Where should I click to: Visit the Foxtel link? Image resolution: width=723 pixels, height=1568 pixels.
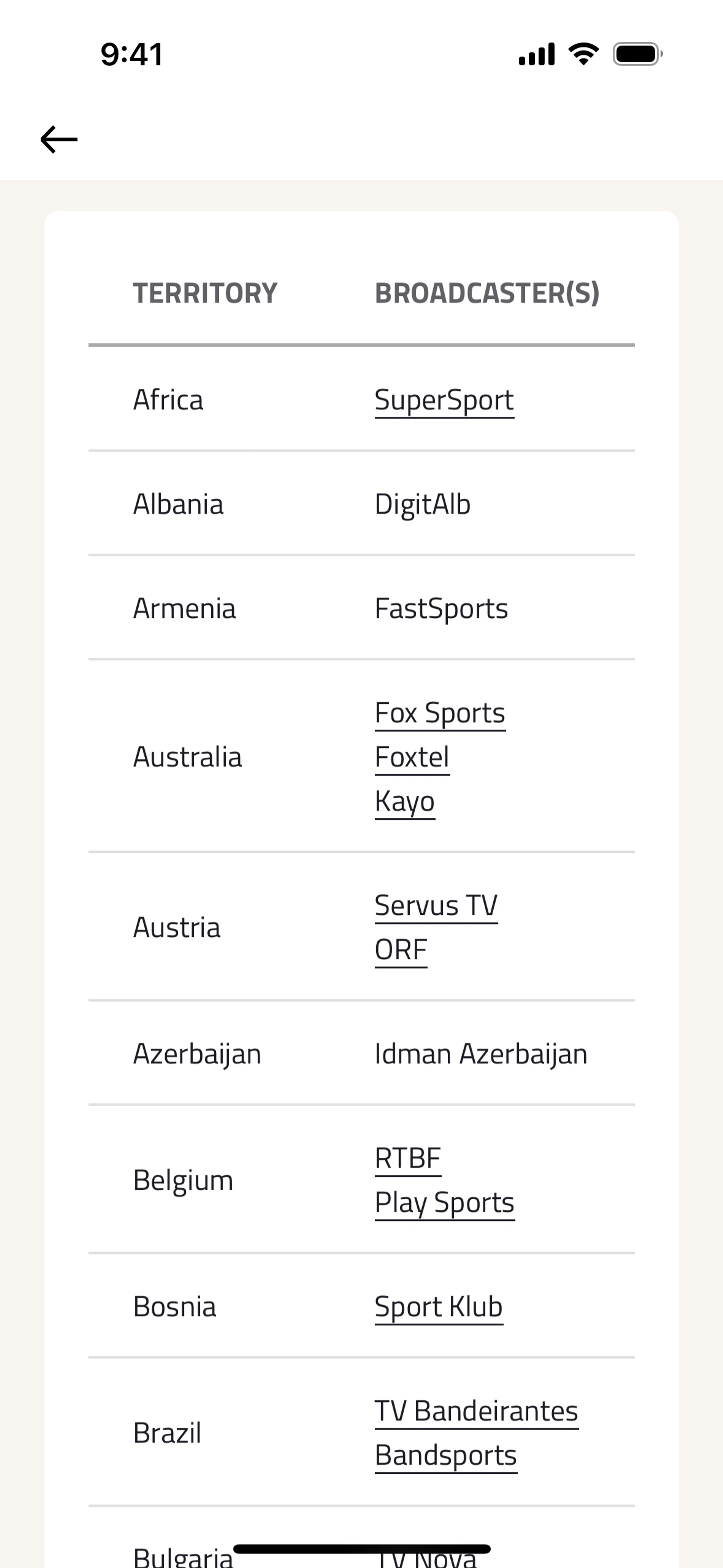point(412,757)
